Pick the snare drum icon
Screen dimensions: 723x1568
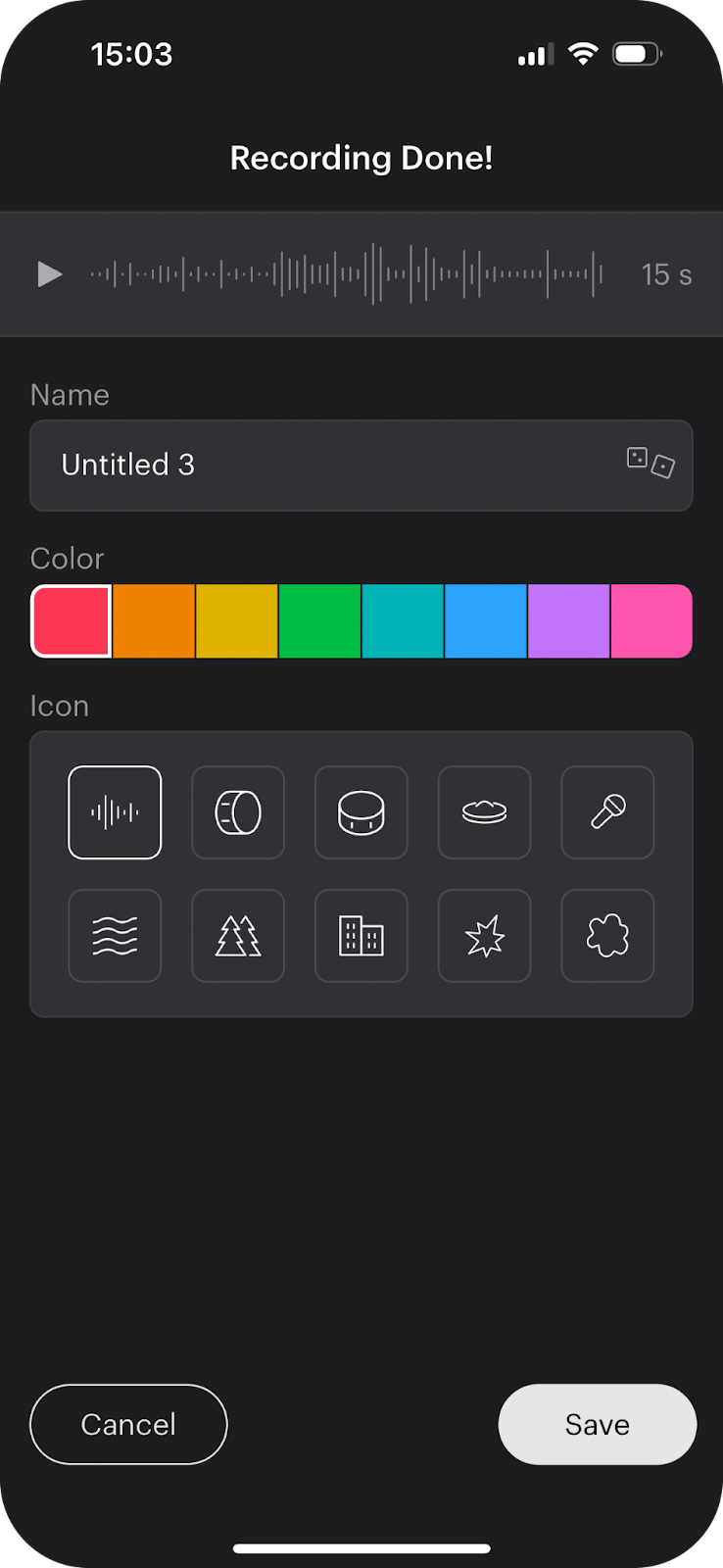[361, 812]
